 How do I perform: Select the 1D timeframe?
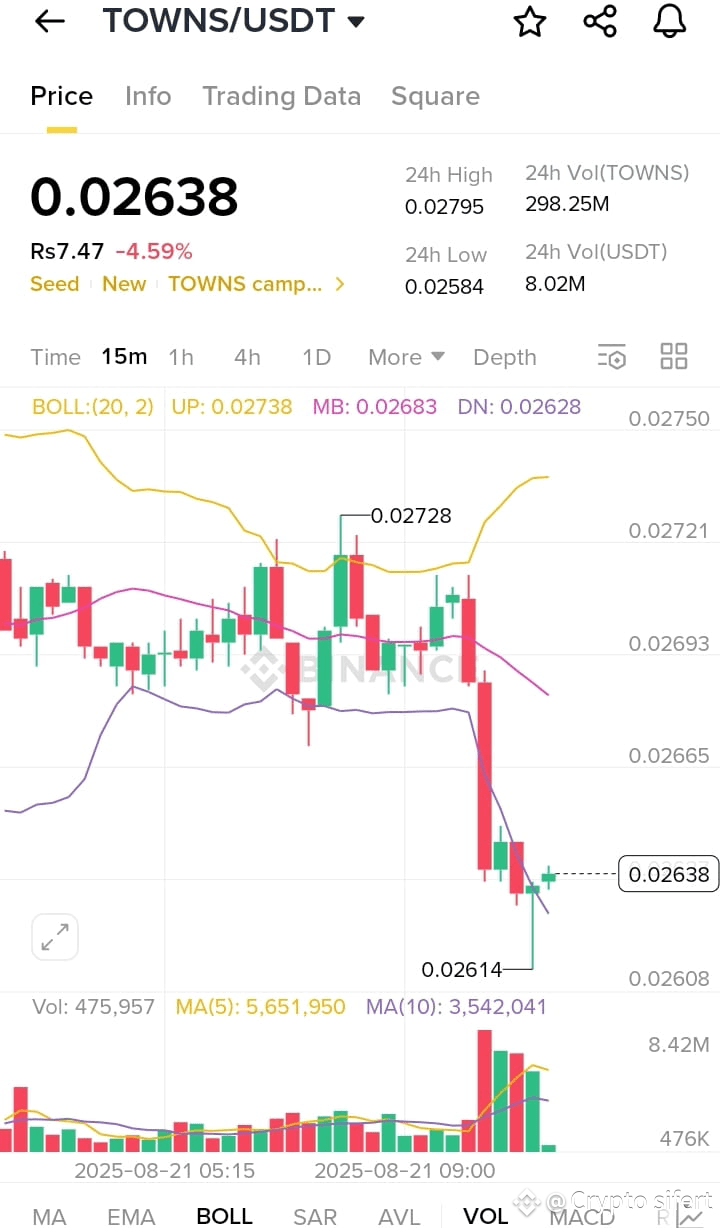pyautogui.click(x=315, y=356)
